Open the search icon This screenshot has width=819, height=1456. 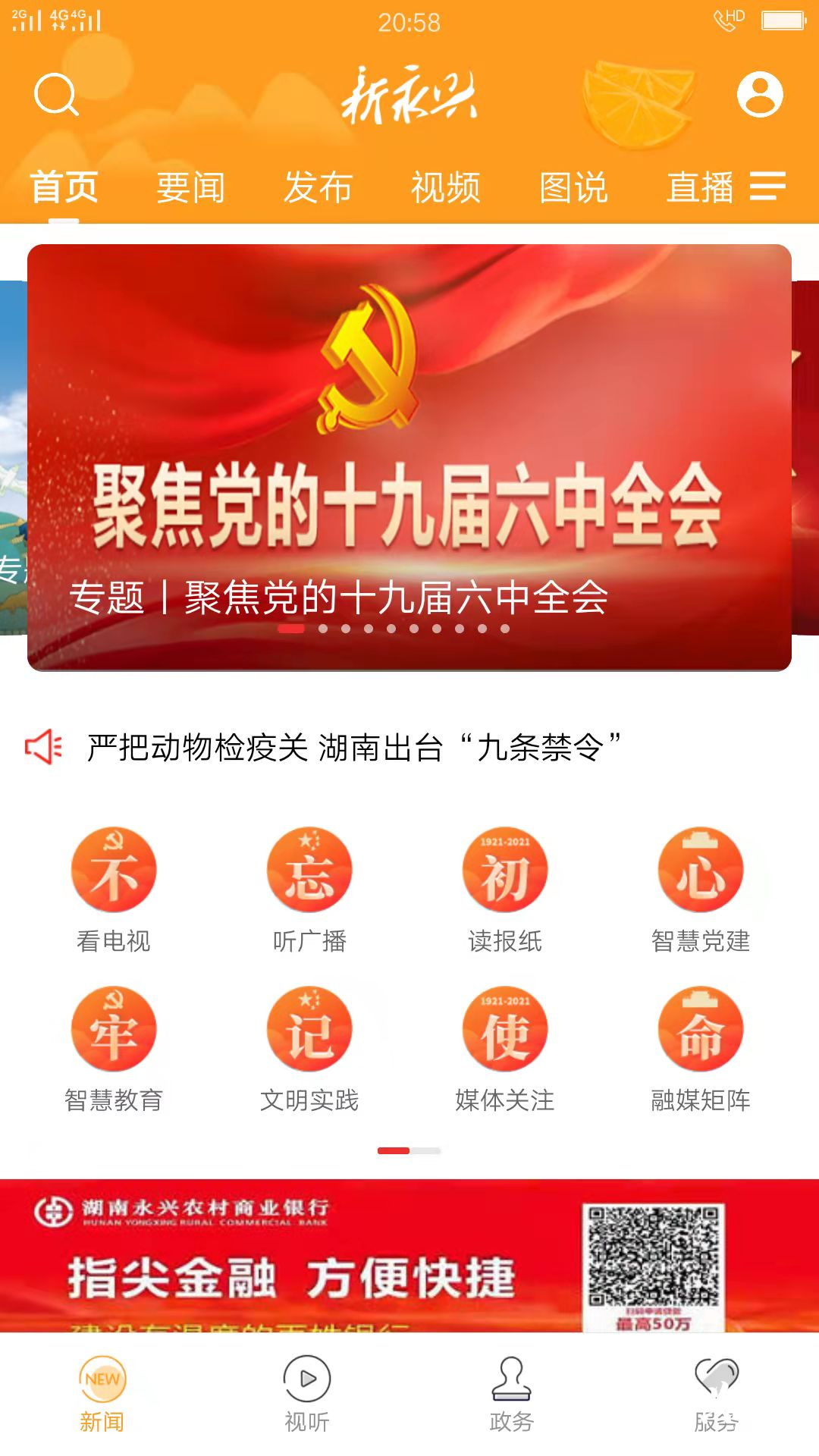pos(57,96)
